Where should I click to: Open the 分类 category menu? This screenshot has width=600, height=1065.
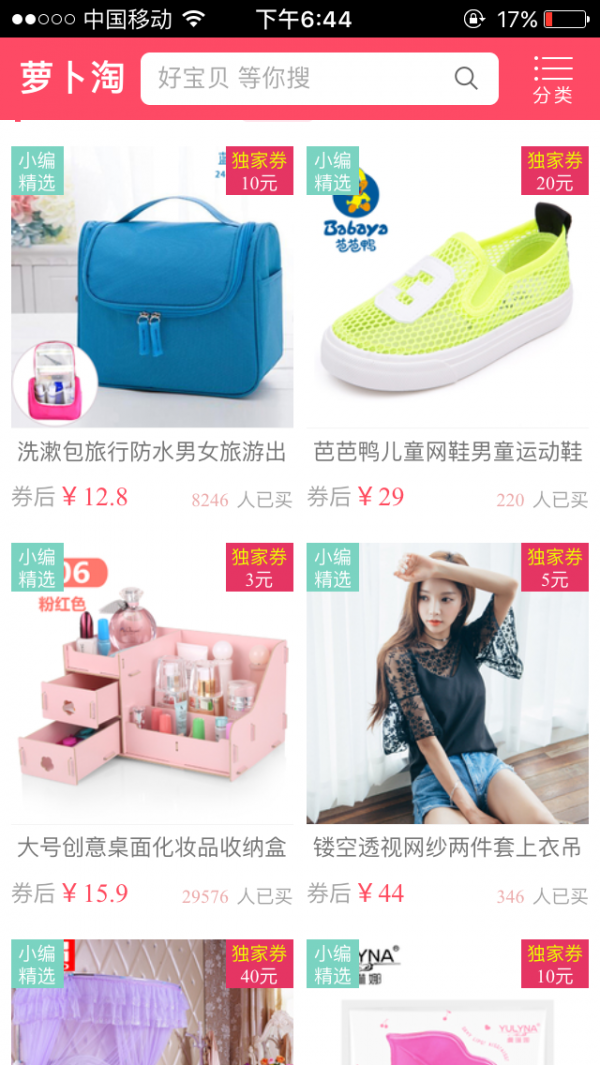(552, 79)
